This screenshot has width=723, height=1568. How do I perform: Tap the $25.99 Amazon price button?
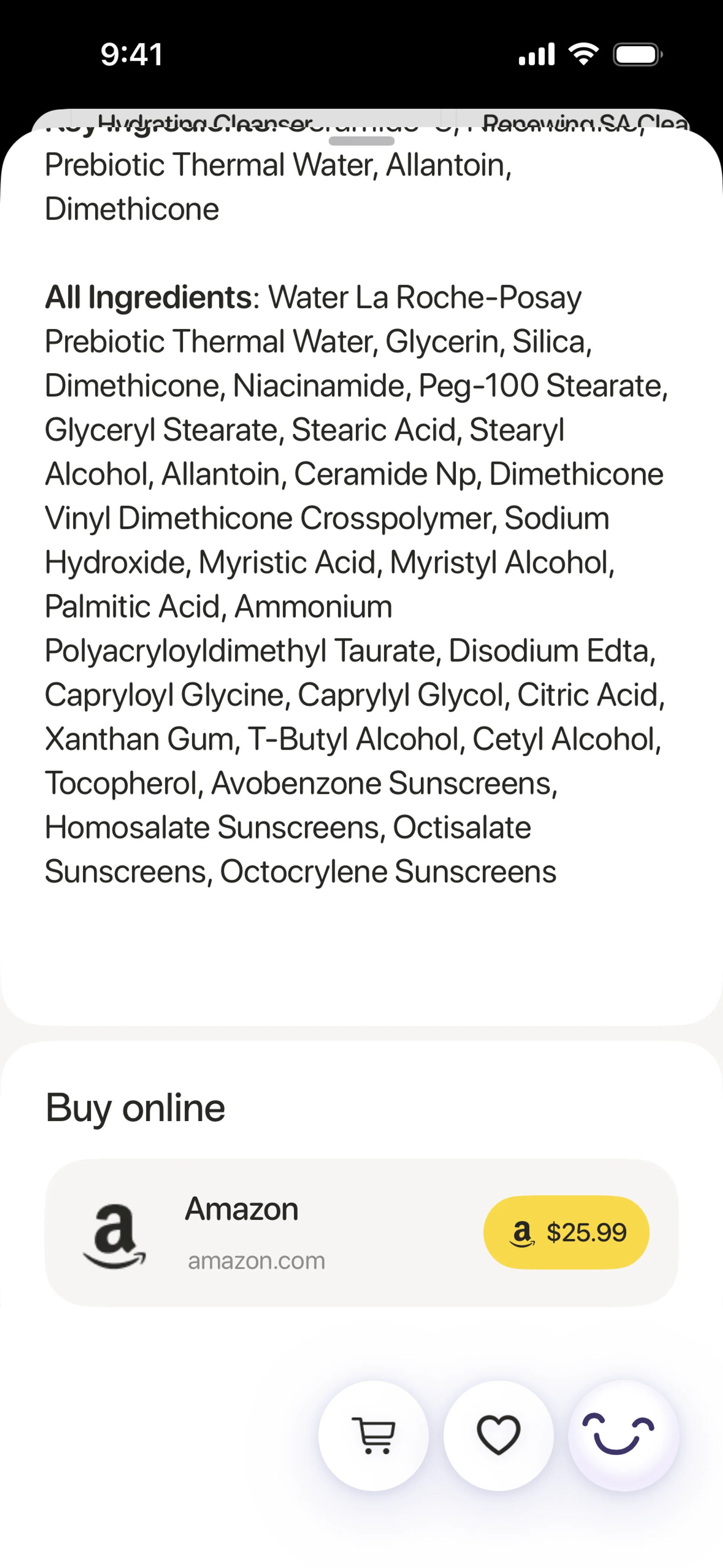(566, 1232)
